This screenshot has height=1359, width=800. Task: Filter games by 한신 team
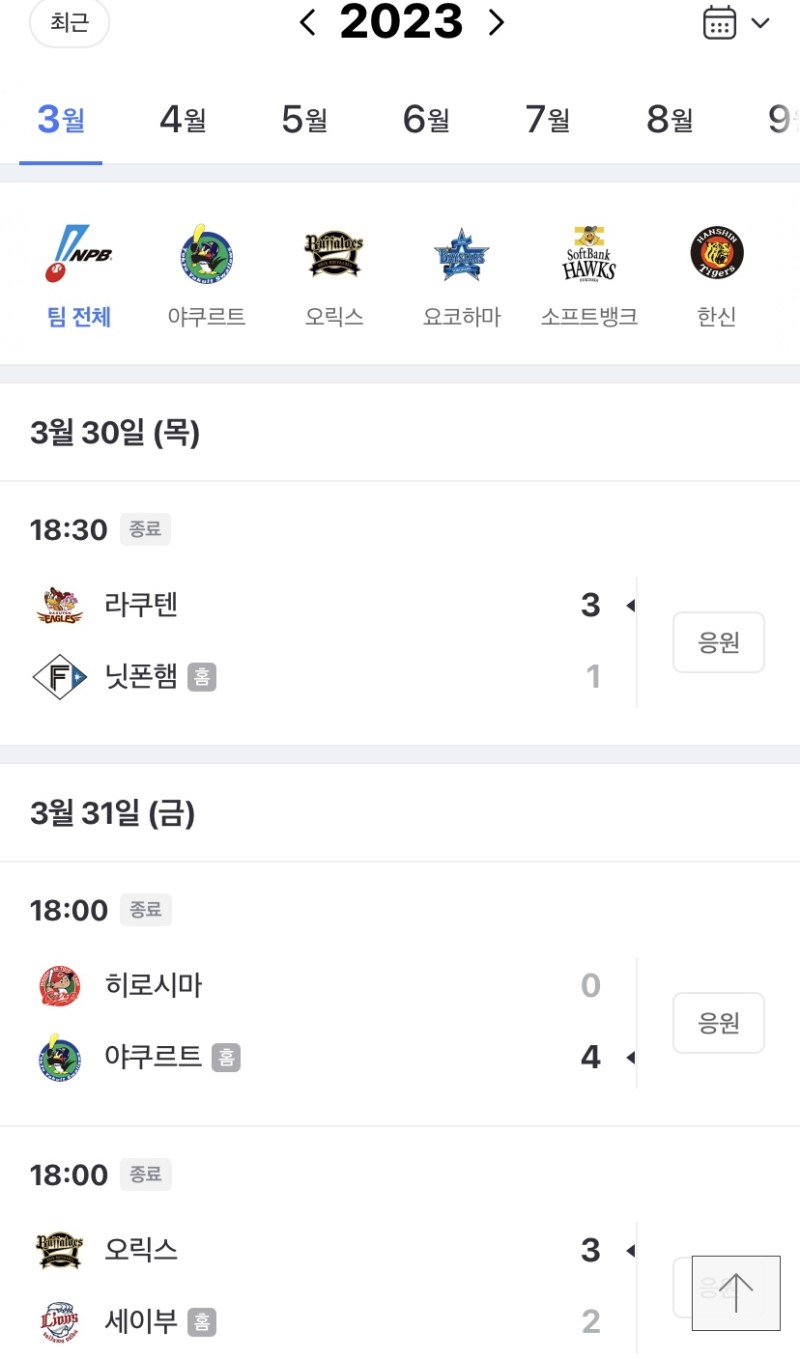coord(716,275)
